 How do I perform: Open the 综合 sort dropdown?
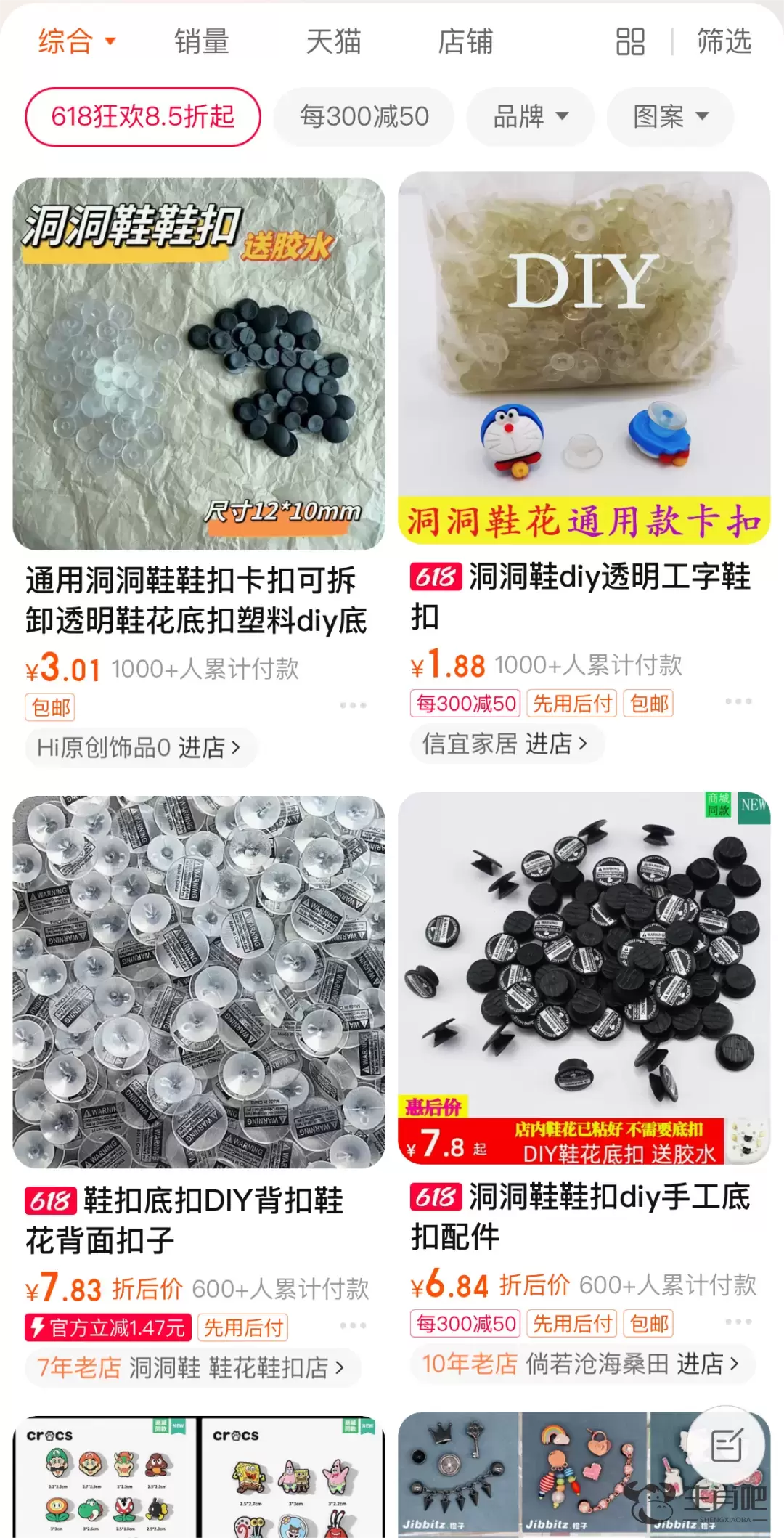click(x=76, y=41)
